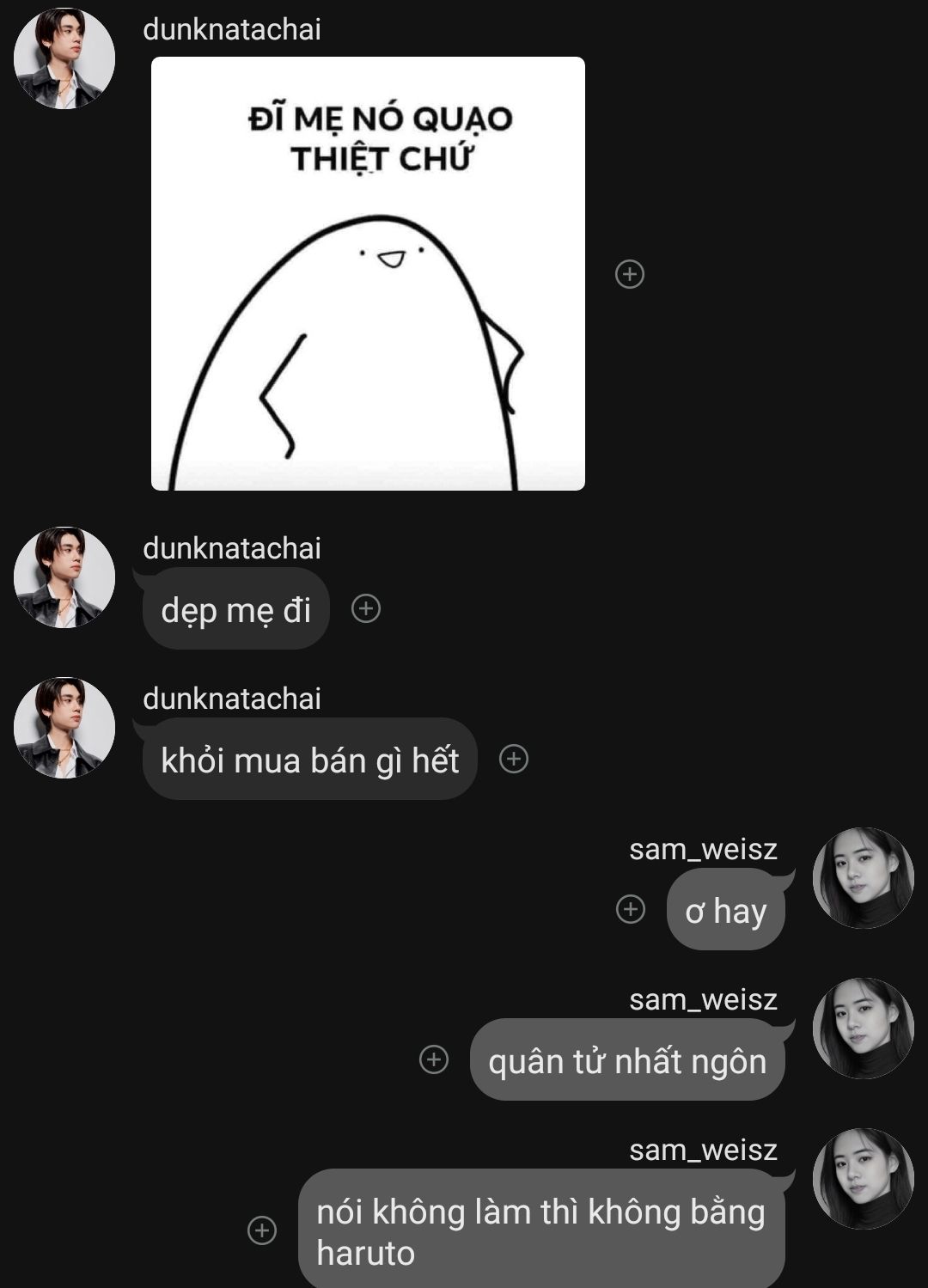React to "khỏi mua bán gì hết" message
Image resolution: width=928 pixels, height=1288 pixels.
pyautogui.click(x=514, y=759)
